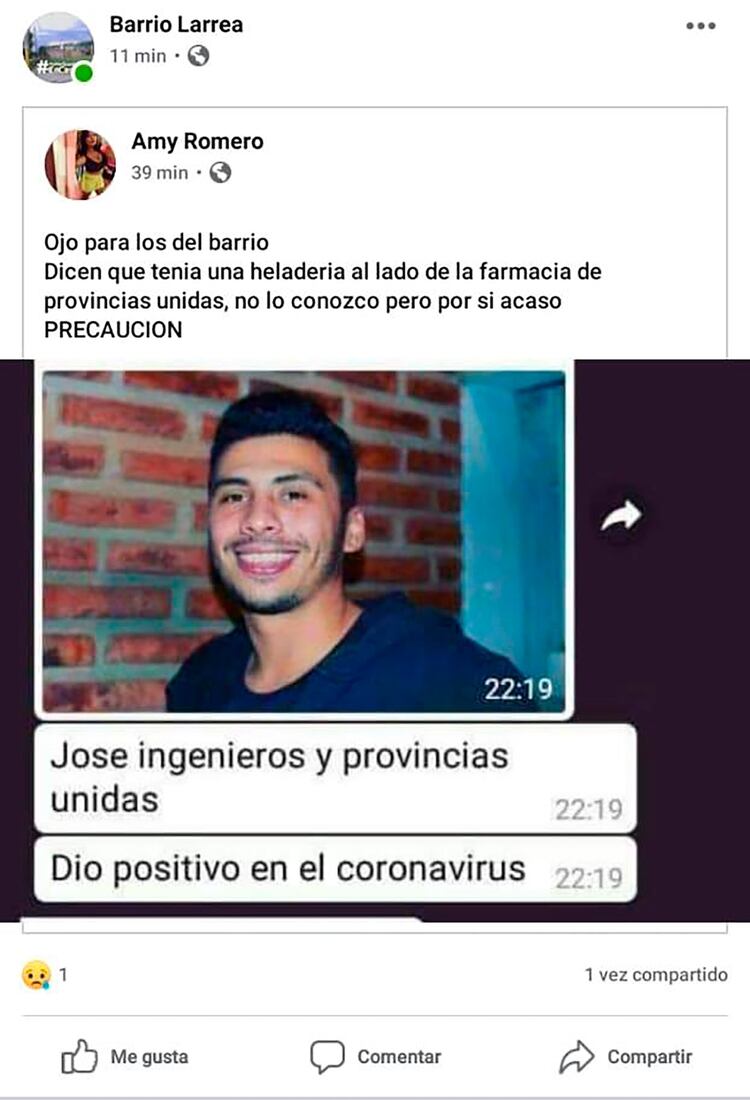Tap Comentar to write a comment
Image resolution: width=750 pixels, height=1100 pixels.
(x=376, y=1057)
